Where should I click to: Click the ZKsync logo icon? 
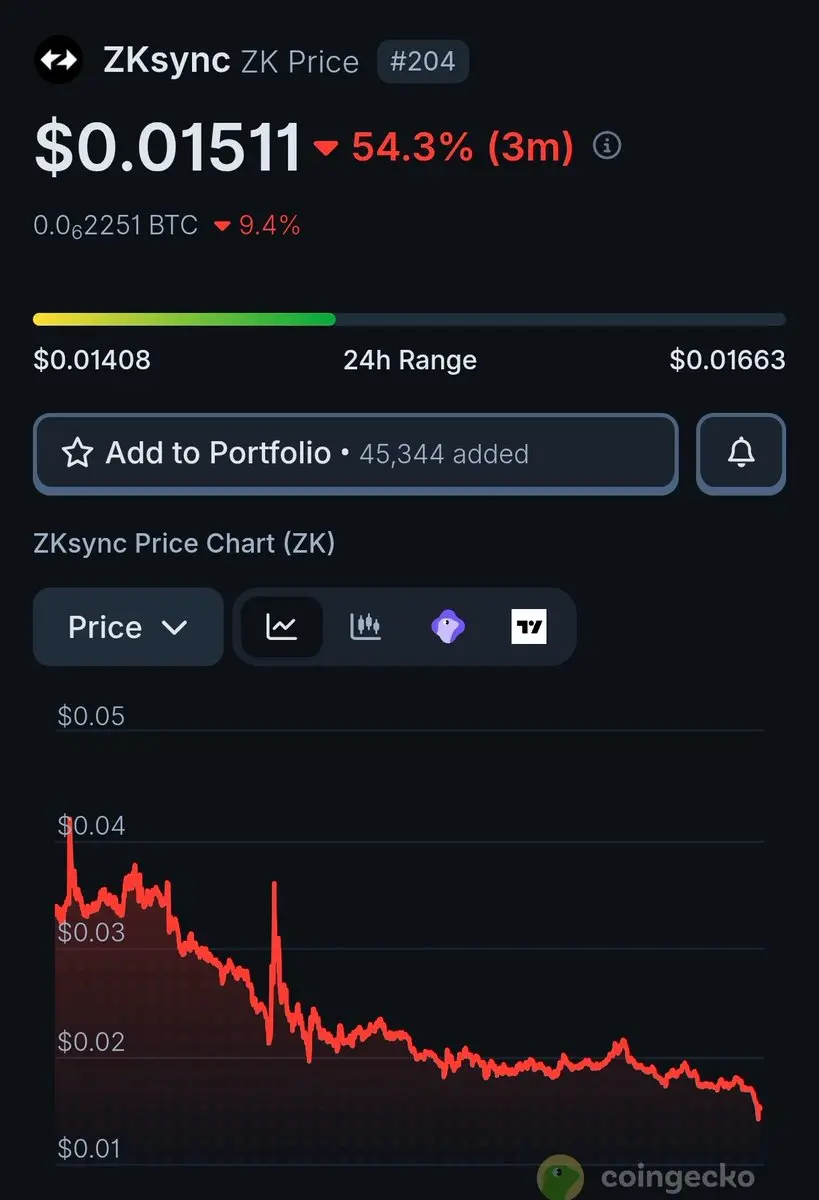[58, 60]
